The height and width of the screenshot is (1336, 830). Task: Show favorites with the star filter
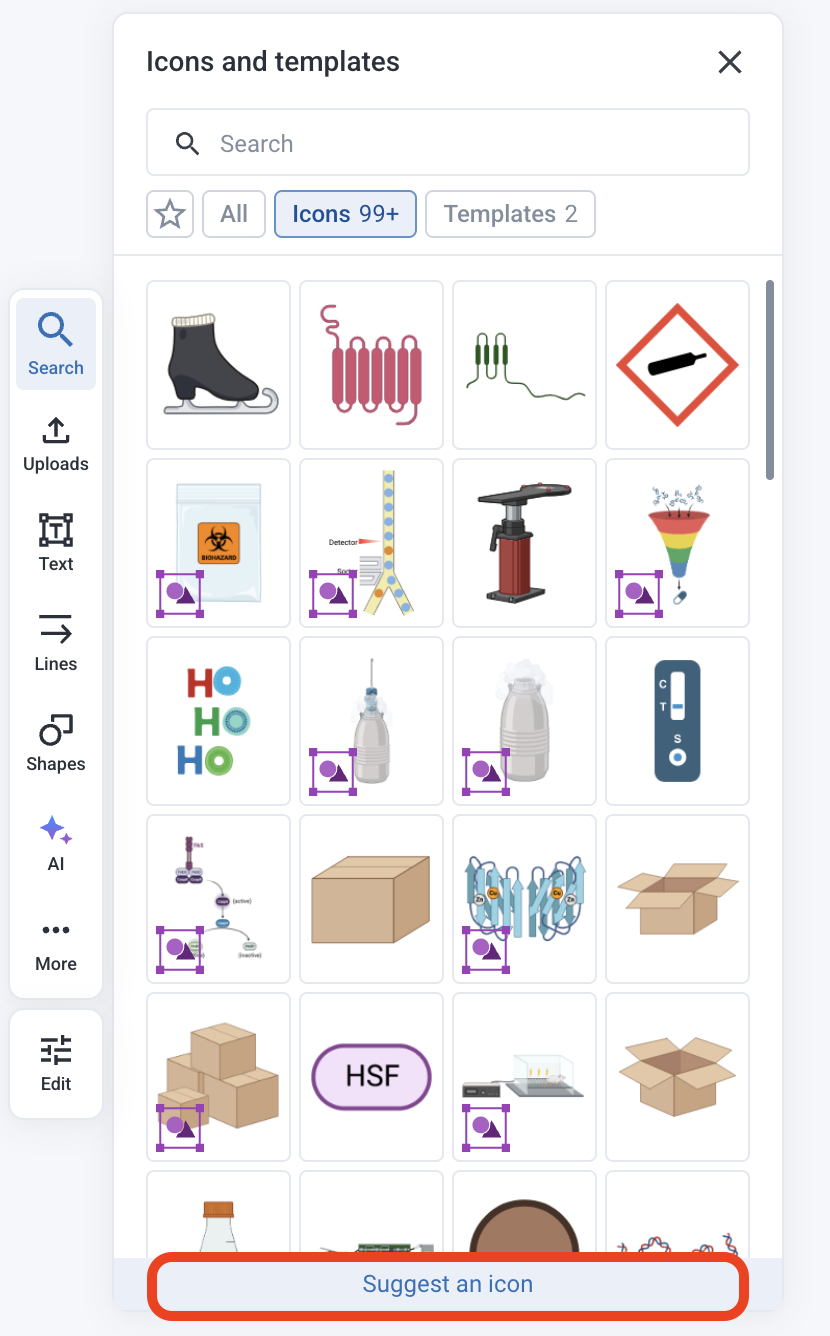tap(170, 214)
